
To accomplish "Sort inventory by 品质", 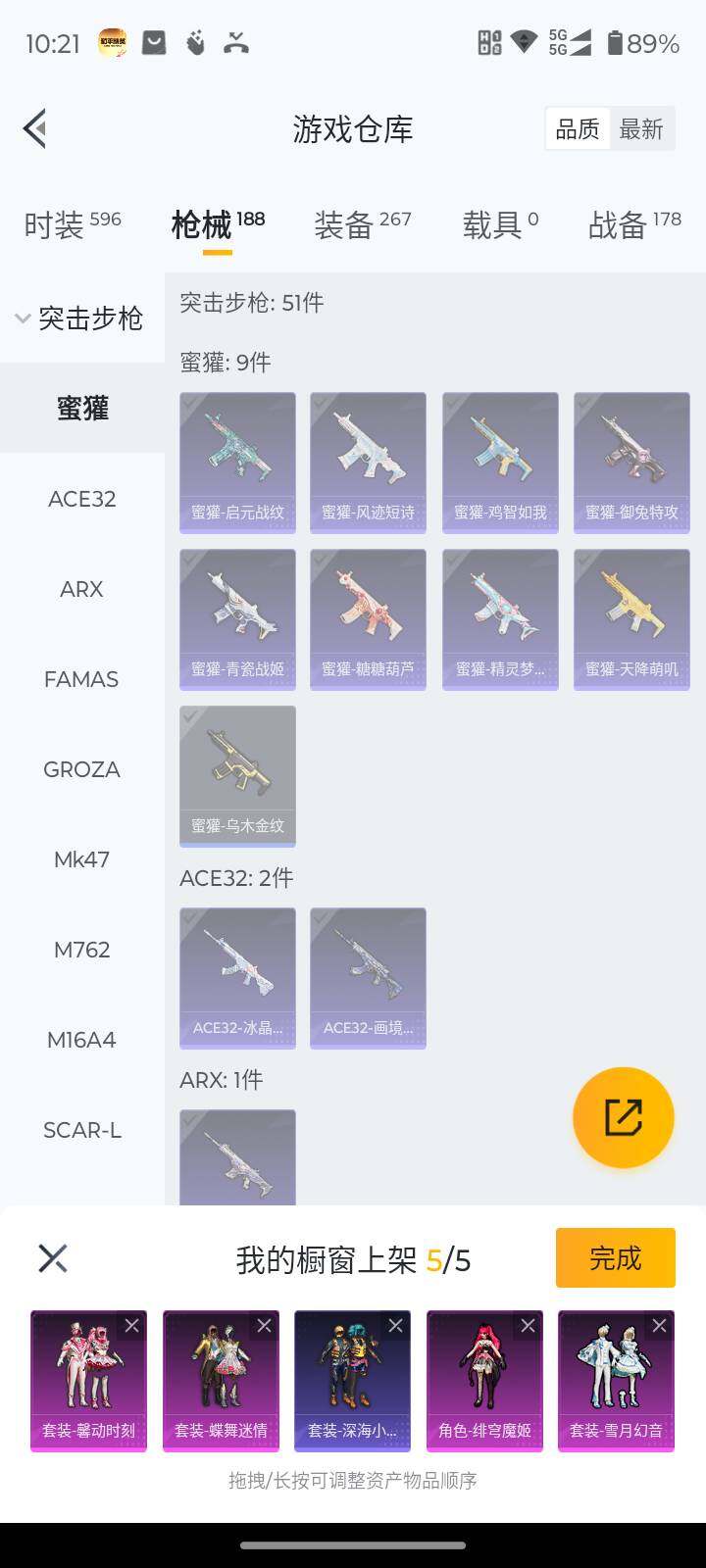I will tap(578, 129).
